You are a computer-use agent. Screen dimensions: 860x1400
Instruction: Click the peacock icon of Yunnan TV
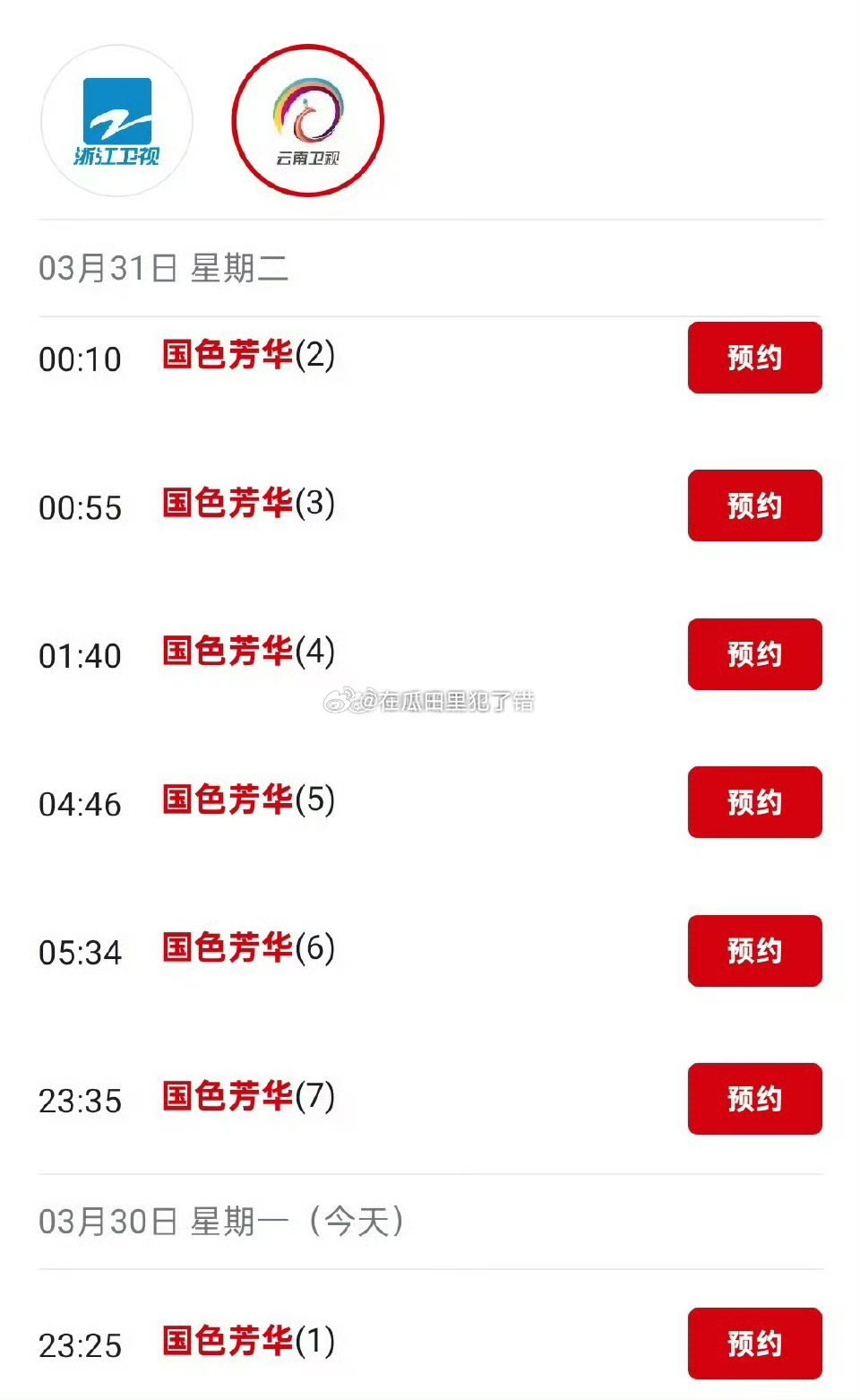tap(308, 112)
